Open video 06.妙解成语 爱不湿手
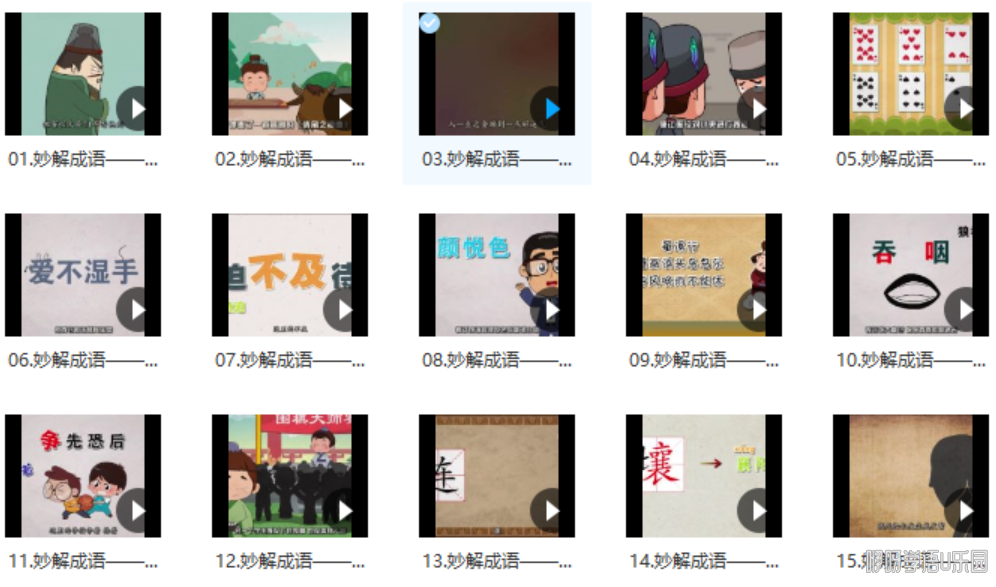Viewport: 996px width, 587px height. point(83,274)
